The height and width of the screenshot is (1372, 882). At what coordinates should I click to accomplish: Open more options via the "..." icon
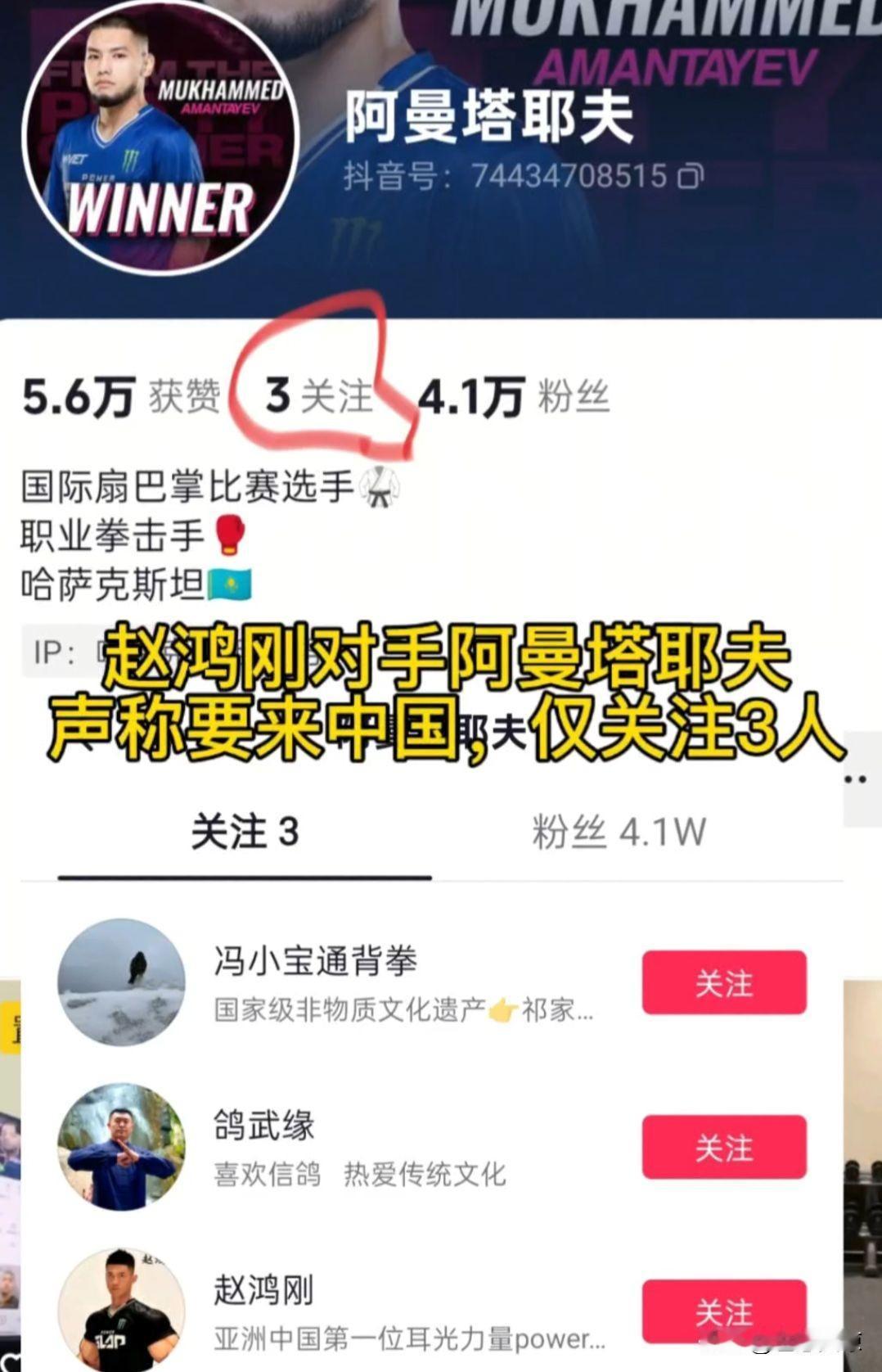click(x=854, y=778)
